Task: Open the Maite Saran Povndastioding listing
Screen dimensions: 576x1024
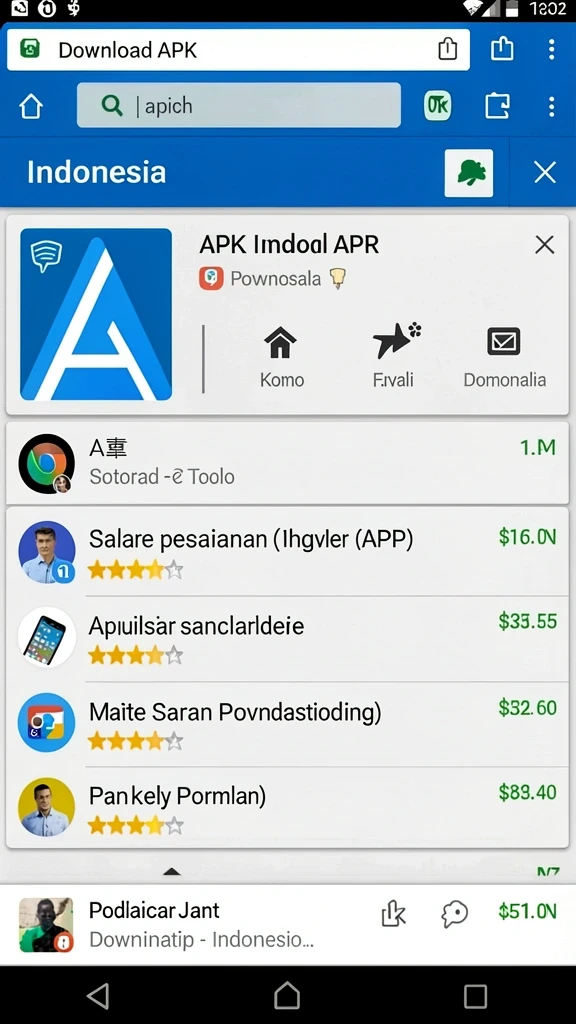Action: [287, 724]
